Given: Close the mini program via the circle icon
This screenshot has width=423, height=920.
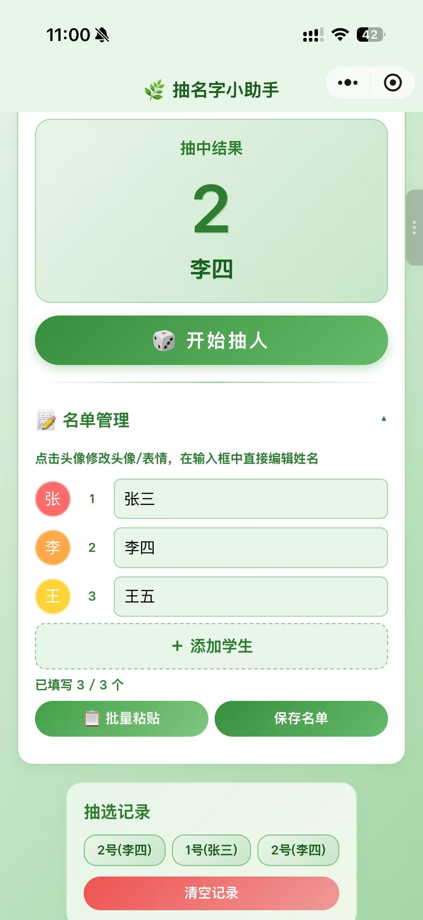Looking at the screenshot, I should pos(392,83).
